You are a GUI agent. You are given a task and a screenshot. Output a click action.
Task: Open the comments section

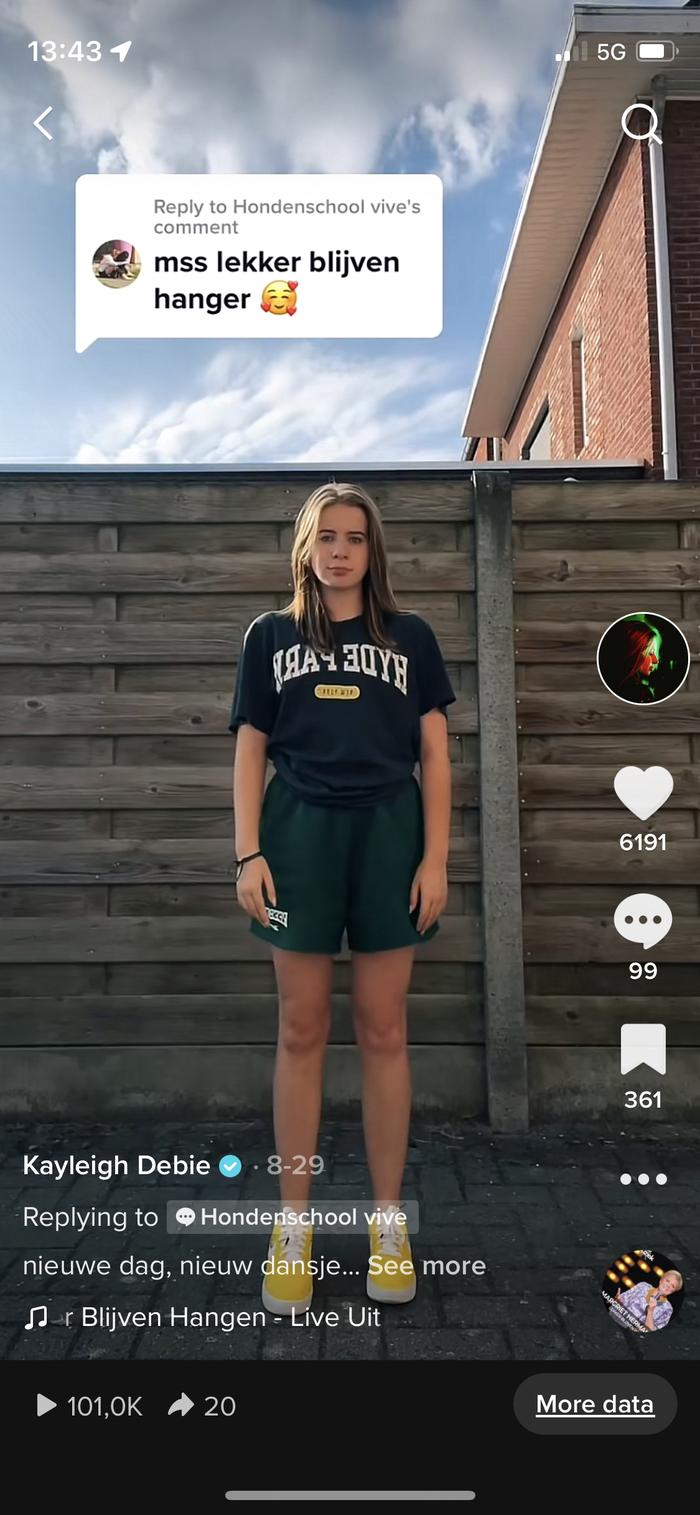pos(643,921)
